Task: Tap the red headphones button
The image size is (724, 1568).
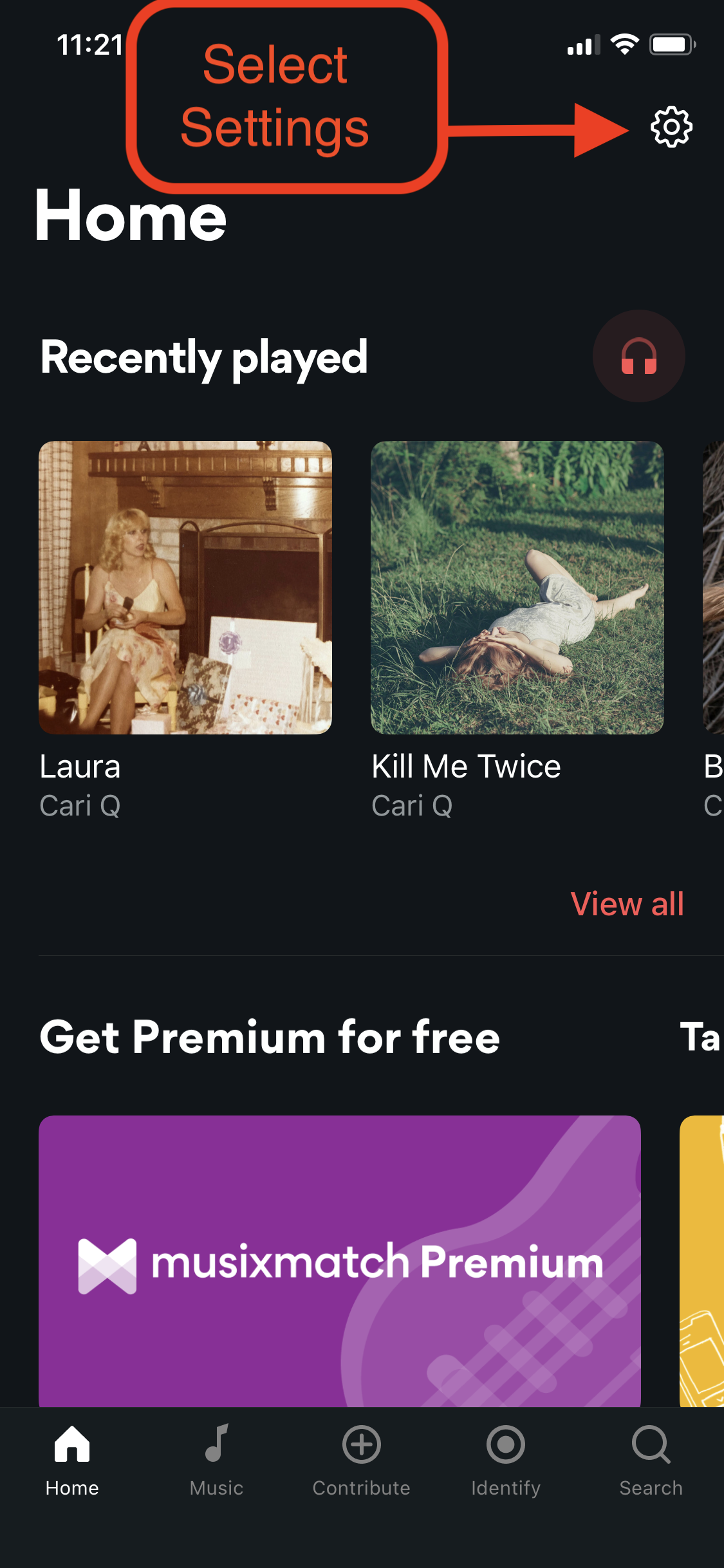Action: point(638,356)
